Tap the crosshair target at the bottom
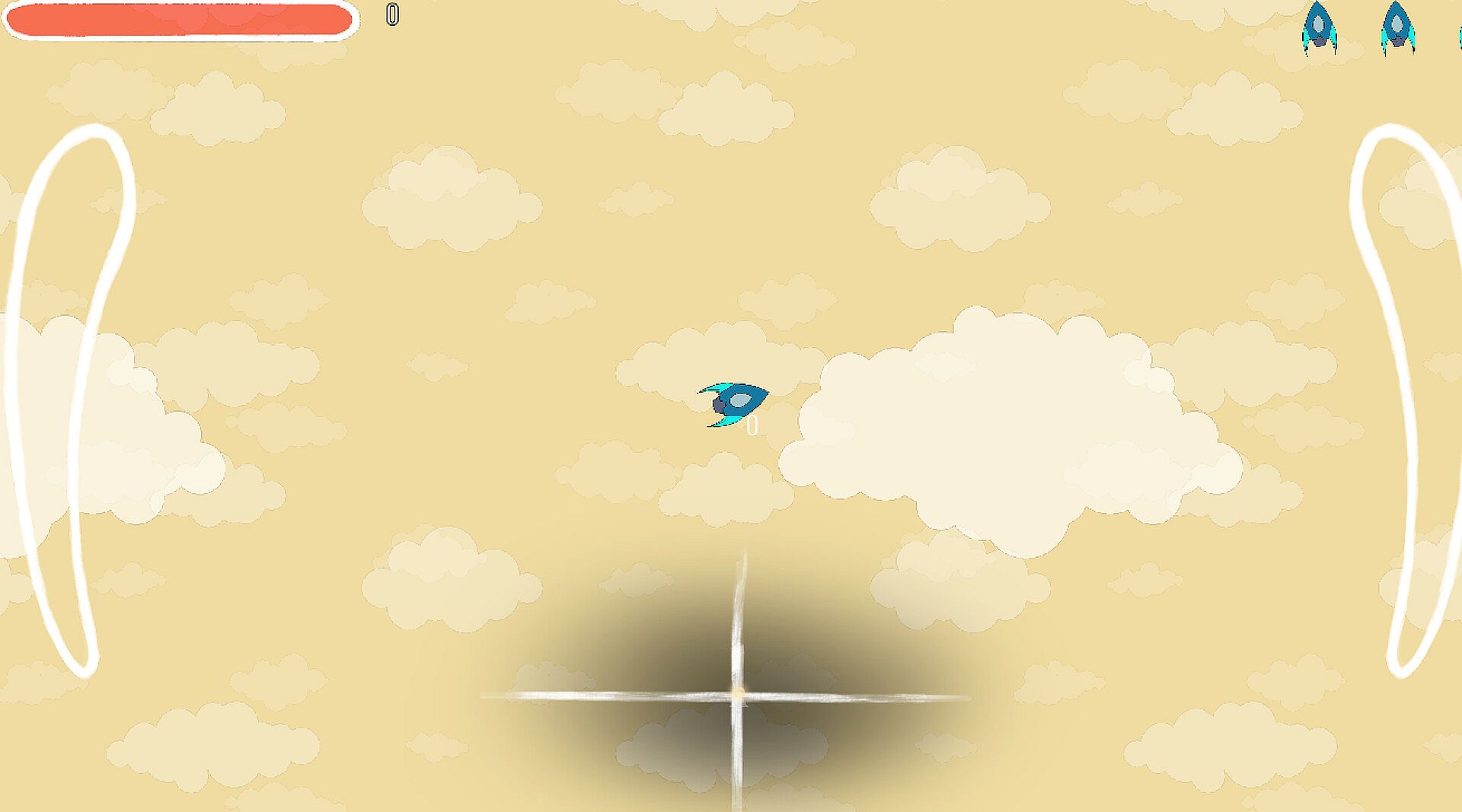 tap(737, 694)
